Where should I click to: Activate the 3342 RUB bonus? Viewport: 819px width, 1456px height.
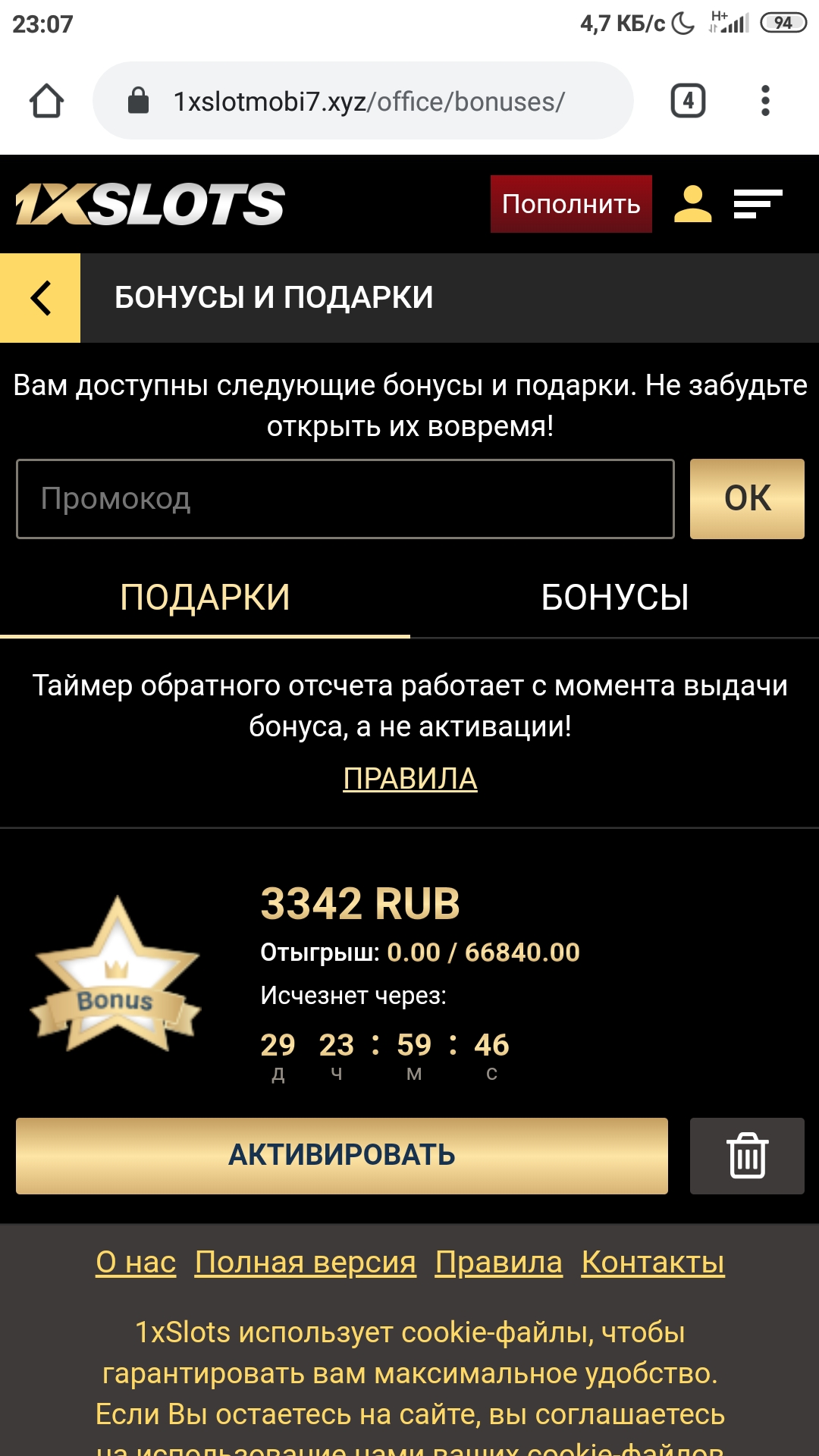pos(342,1156)
